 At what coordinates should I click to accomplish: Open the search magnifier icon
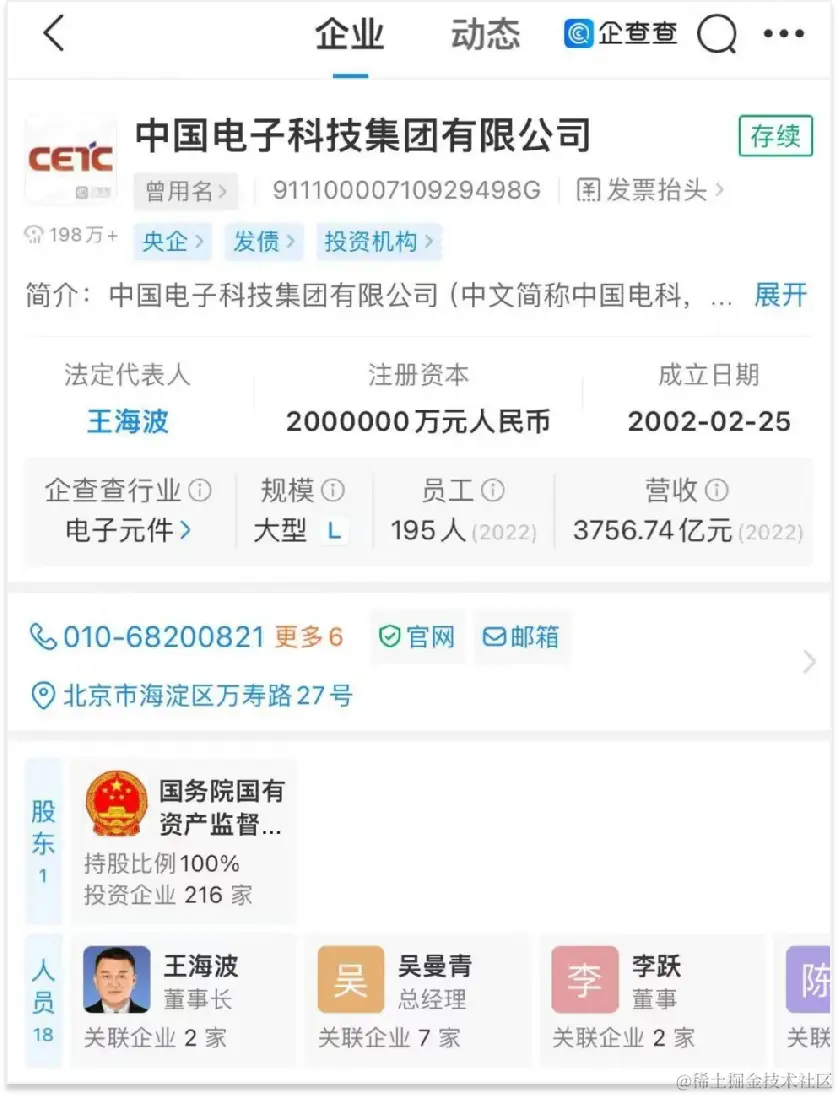[x=718, y=33]
